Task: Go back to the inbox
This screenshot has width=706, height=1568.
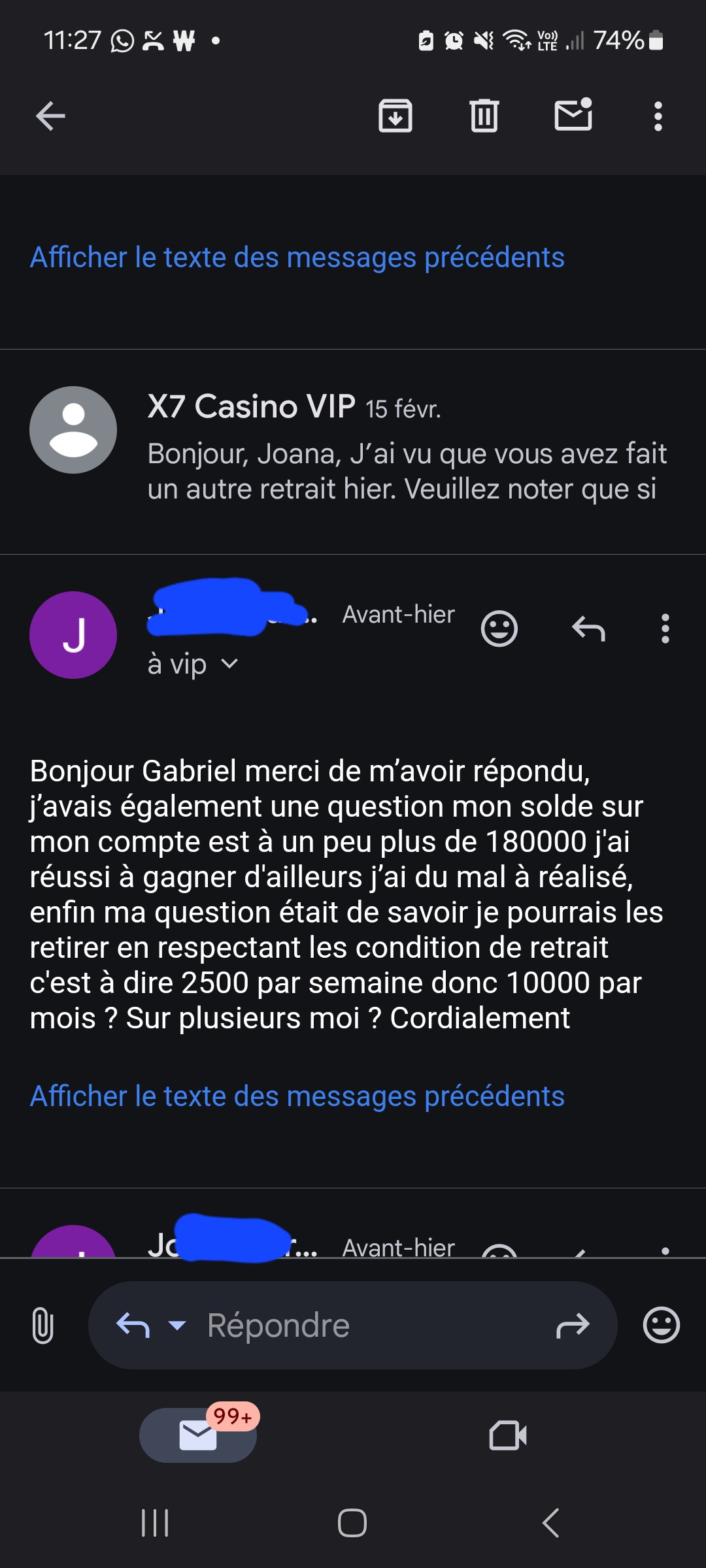Action: pos(50,117)
